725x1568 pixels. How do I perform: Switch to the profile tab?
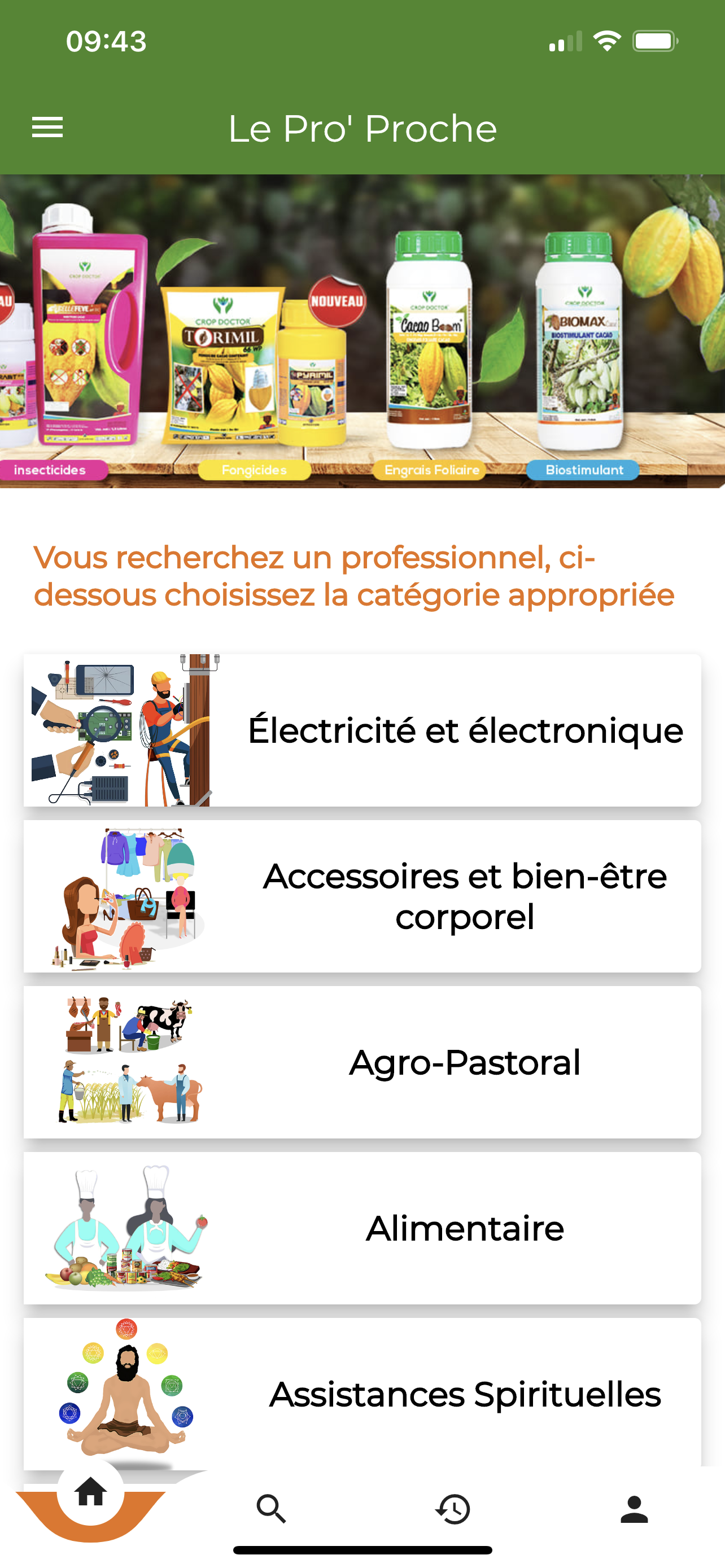(634, 1509)
